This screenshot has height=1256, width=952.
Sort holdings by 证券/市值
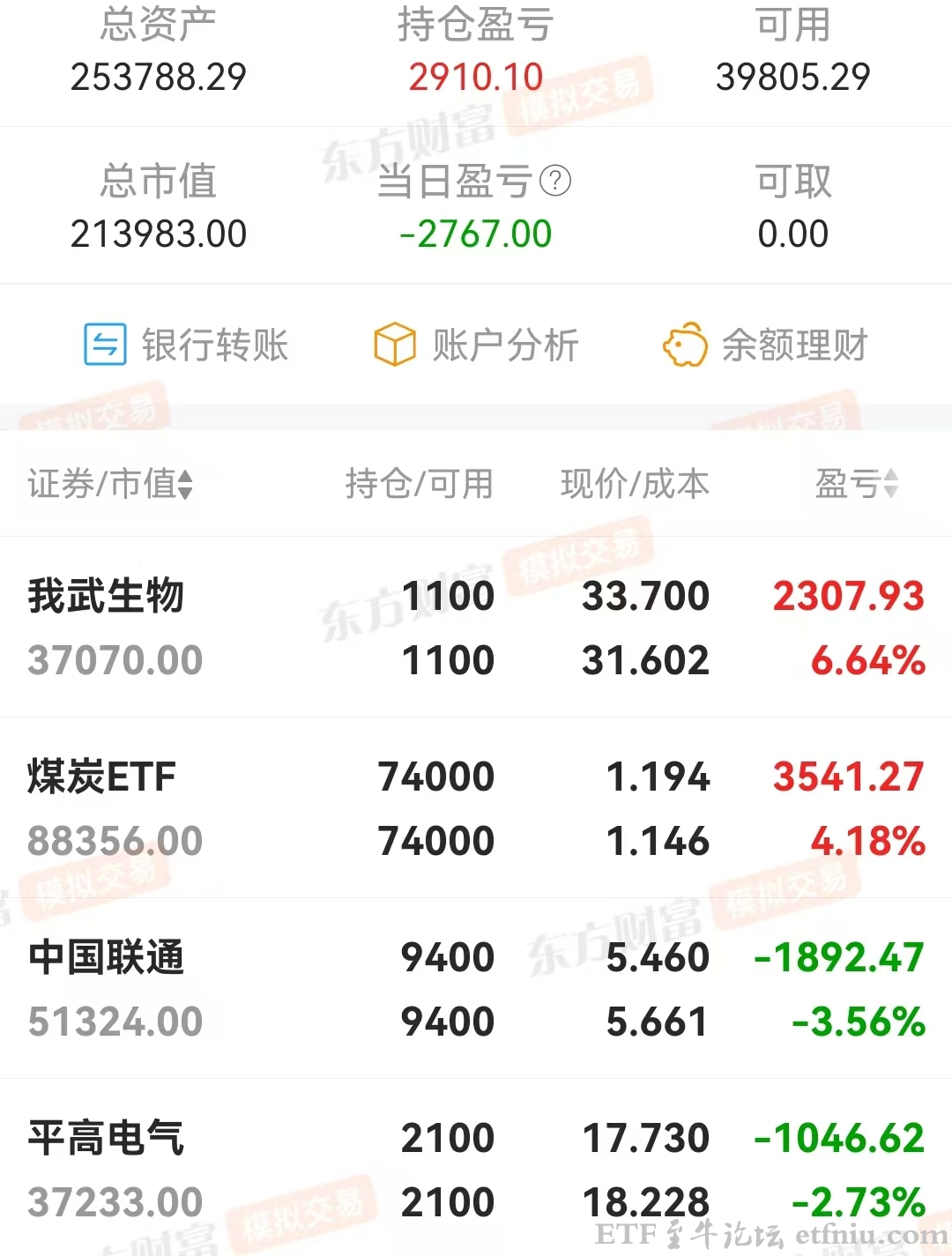tap(110, 484)
